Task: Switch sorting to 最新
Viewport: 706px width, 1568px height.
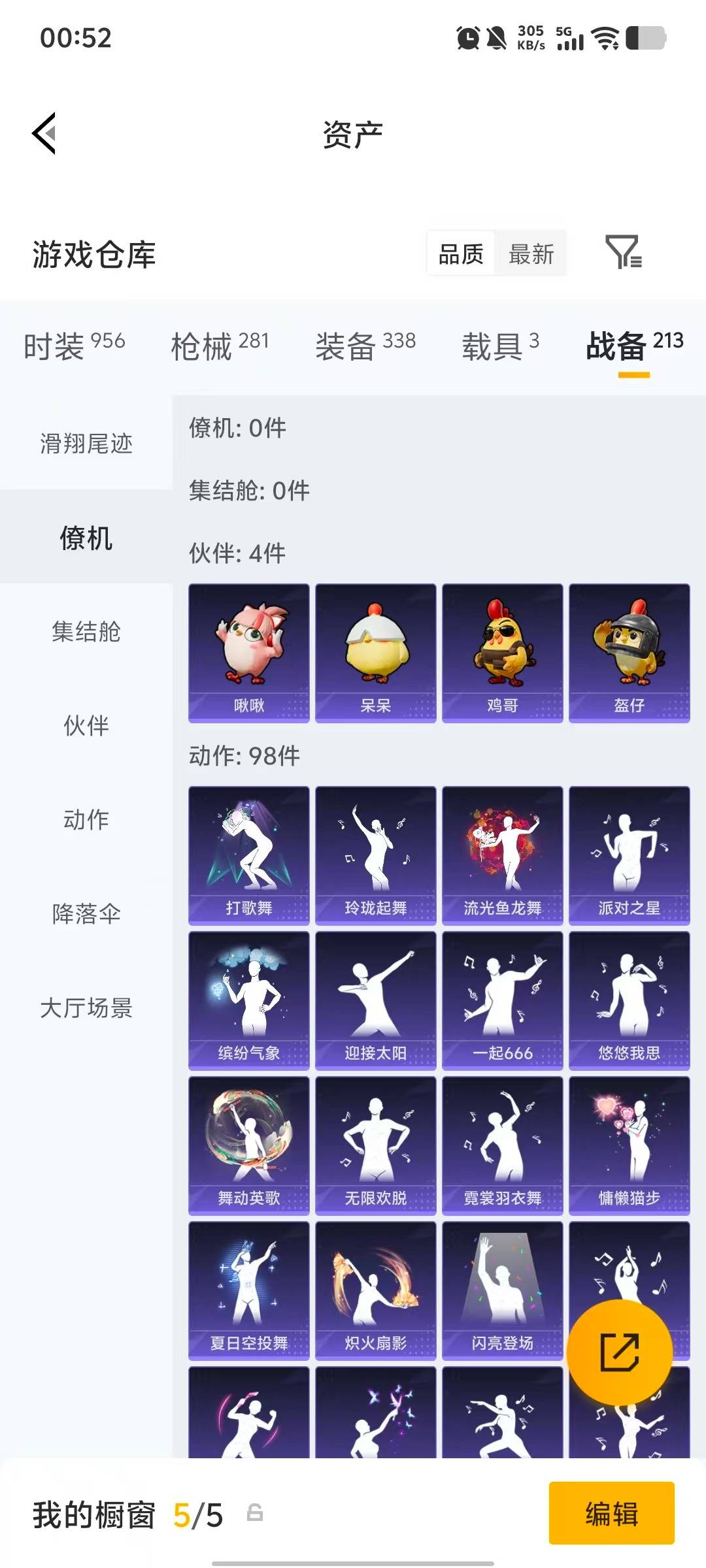Action: coord(531,253)
